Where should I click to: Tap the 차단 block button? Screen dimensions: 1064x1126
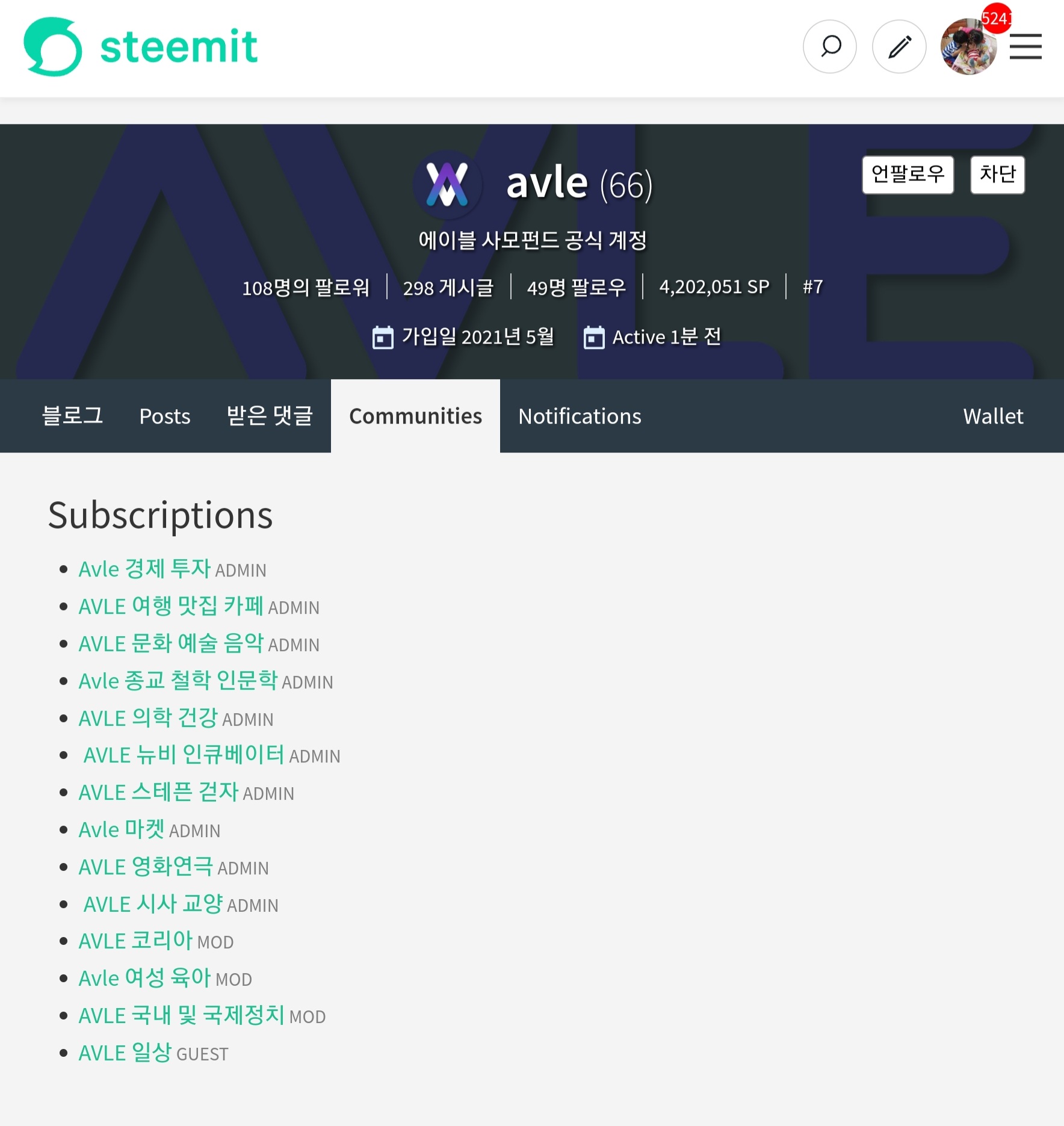click(997, 175)
